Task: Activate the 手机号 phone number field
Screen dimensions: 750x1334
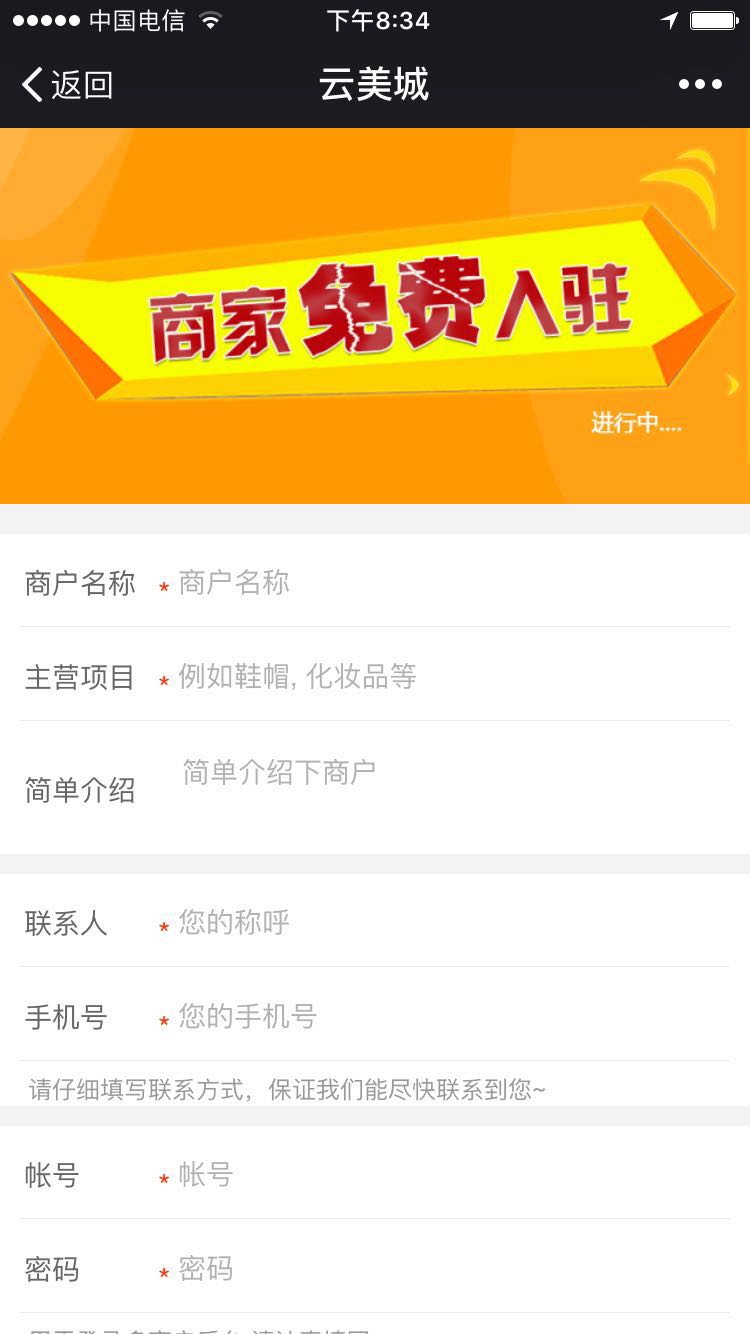Action: tap(450, 1017)
